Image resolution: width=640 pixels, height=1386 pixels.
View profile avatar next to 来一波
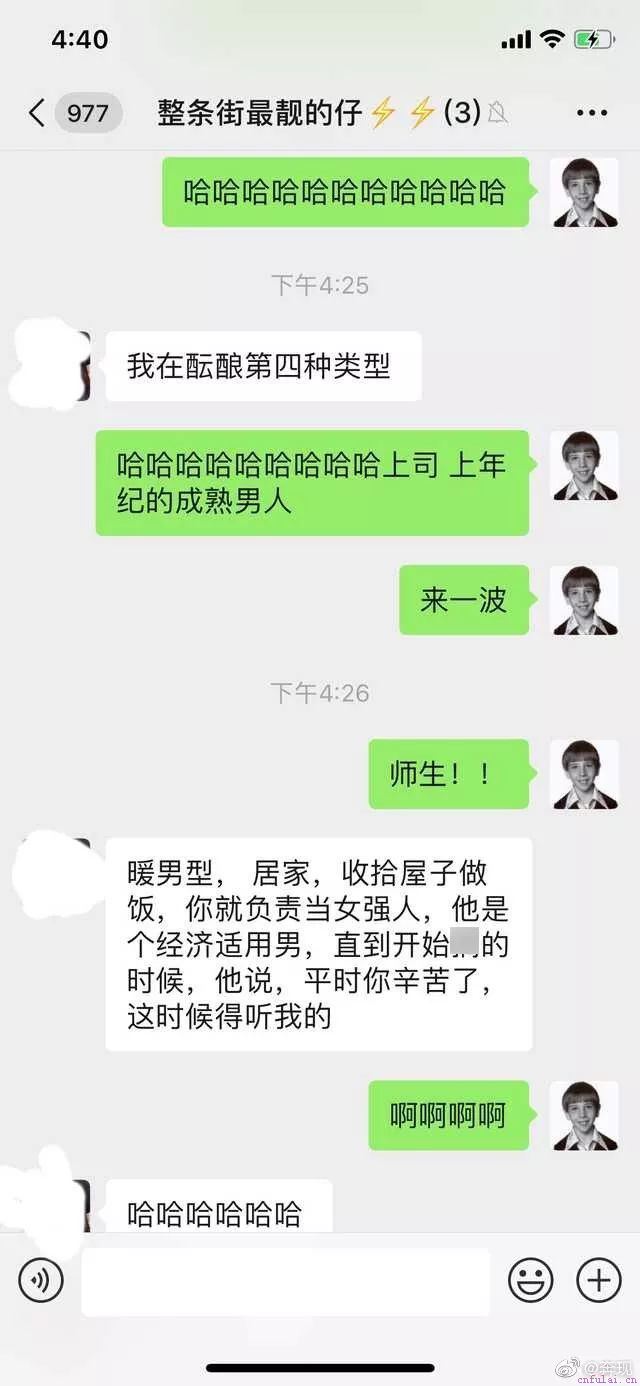[584, 600]
